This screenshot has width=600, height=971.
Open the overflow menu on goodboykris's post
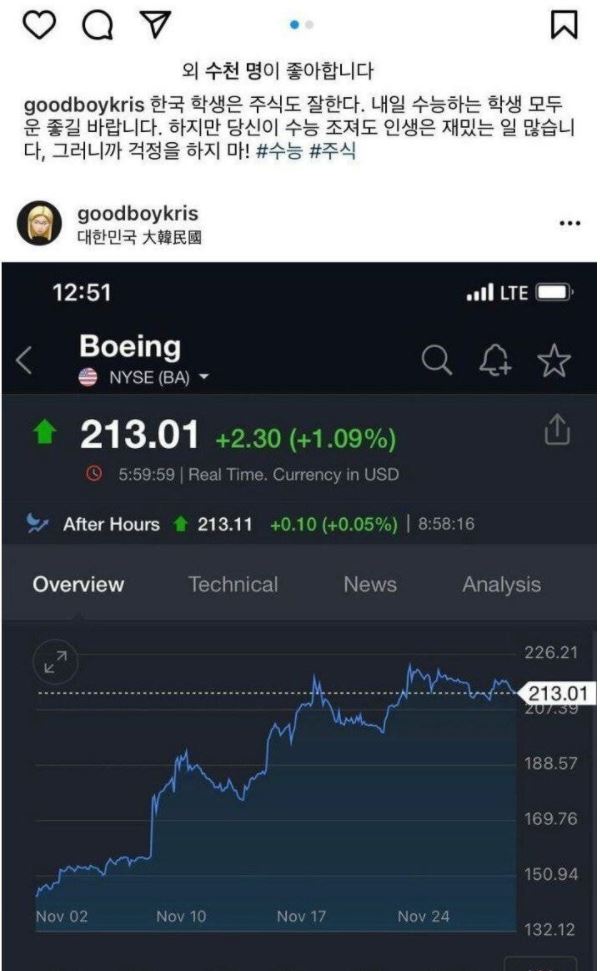click(569, 224)
